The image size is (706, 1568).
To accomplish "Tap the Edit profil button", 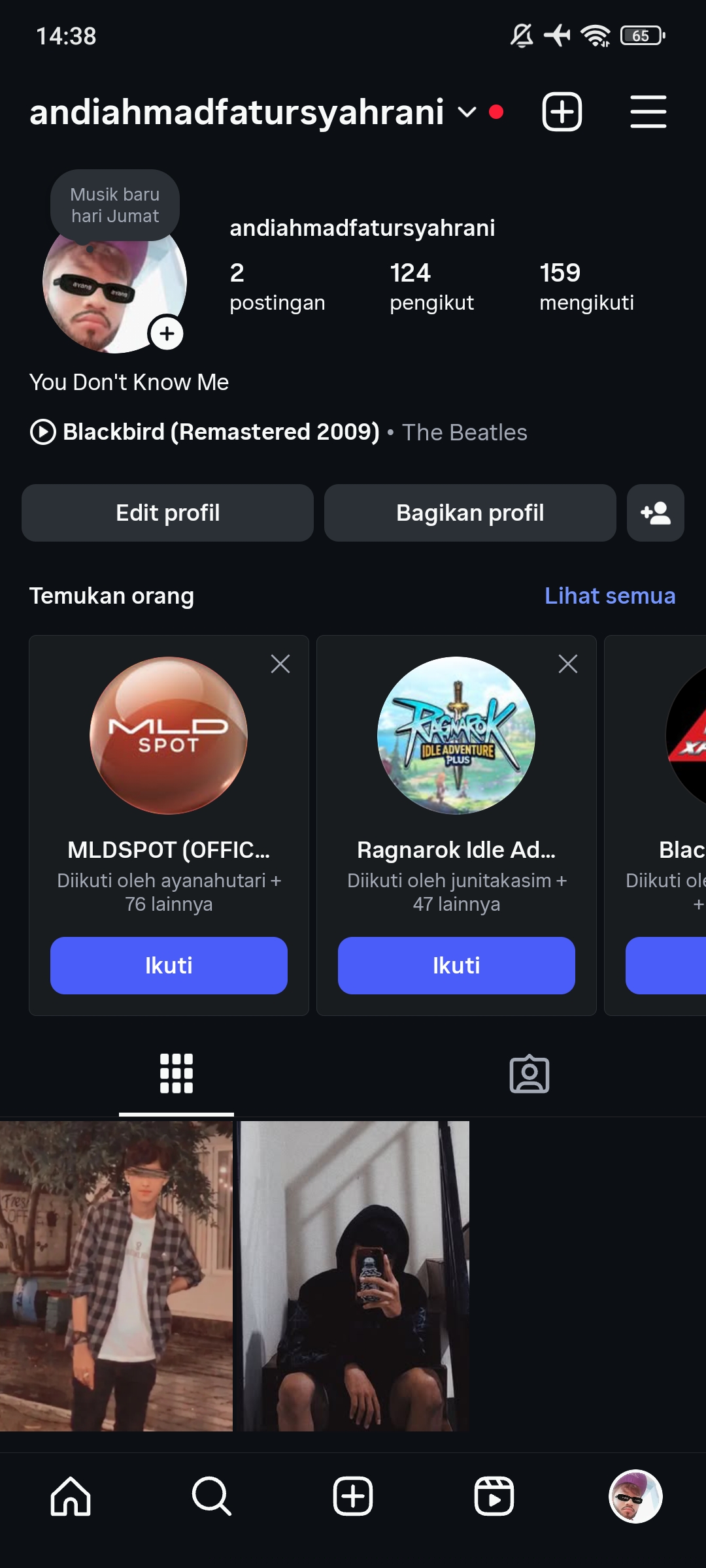I will coord(167,513).
